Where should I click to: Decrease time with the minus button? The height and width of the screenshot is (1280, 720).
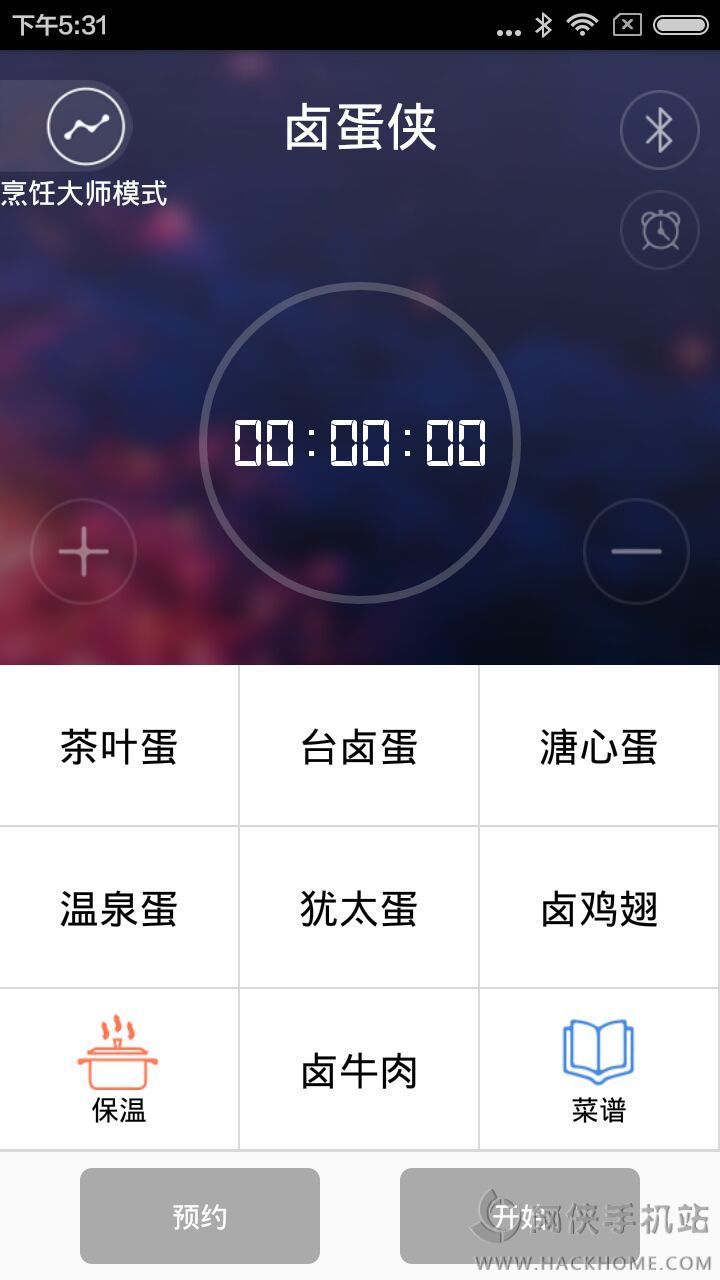pos(636,551)
